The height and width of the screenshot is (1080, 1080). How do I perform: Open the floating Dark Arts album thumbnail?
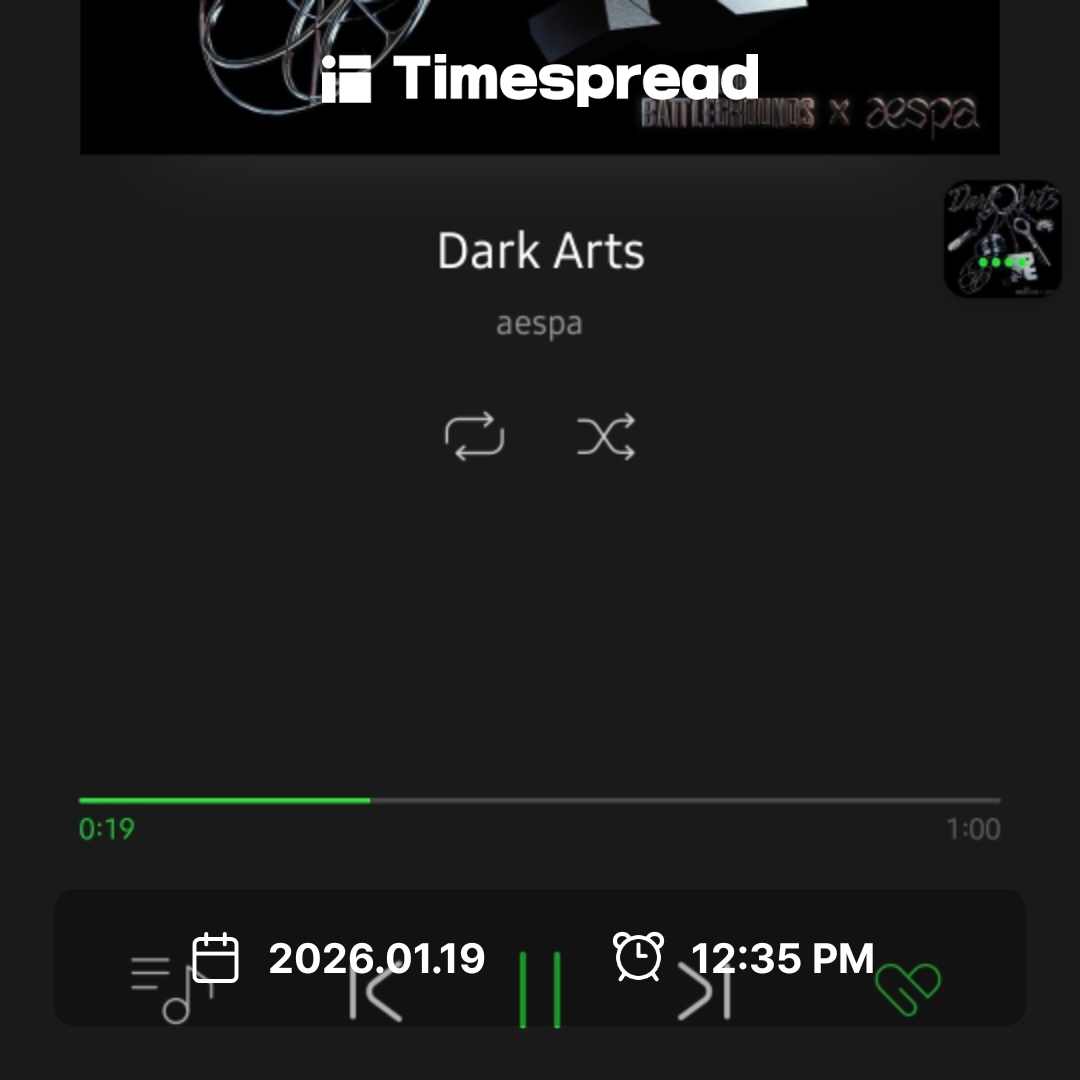[x=1003, y=239]
